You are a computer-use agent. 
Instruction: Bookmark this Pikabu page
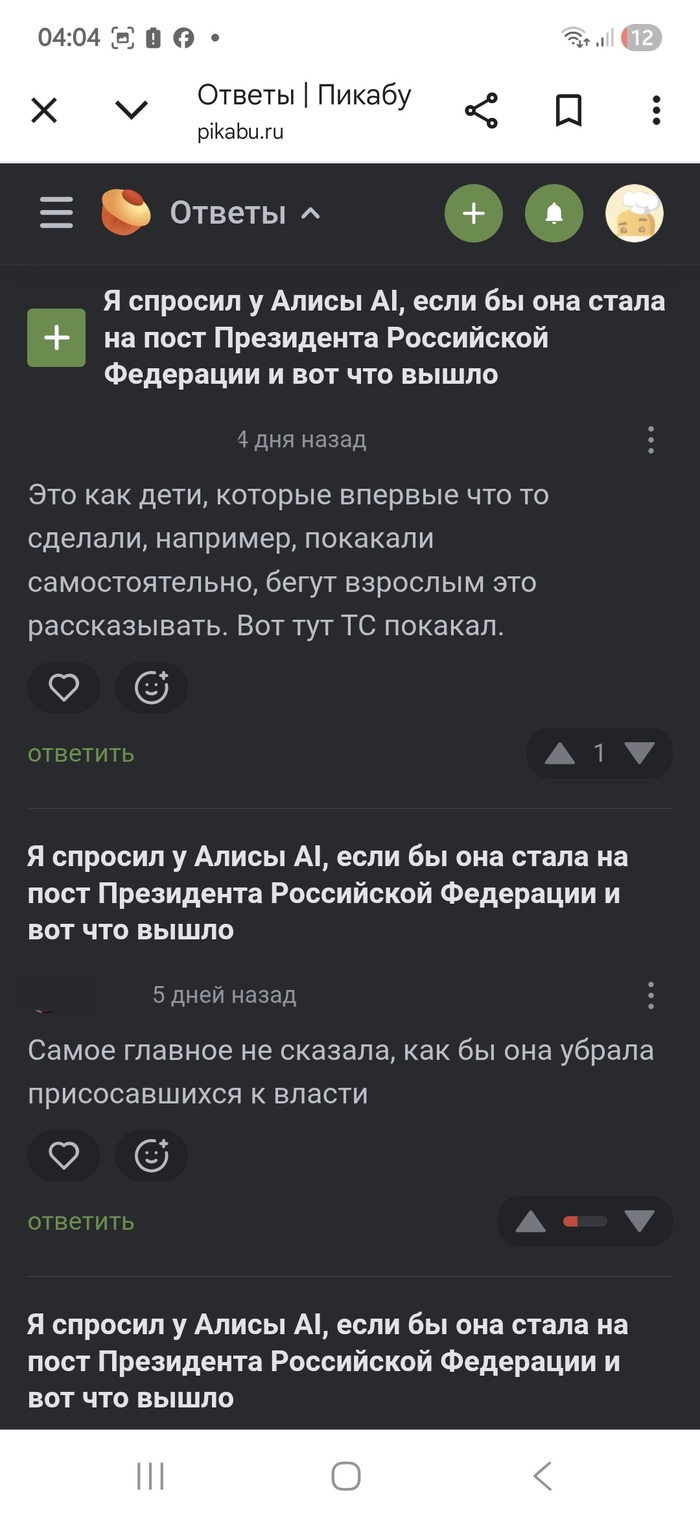click(x=568, y=110)
